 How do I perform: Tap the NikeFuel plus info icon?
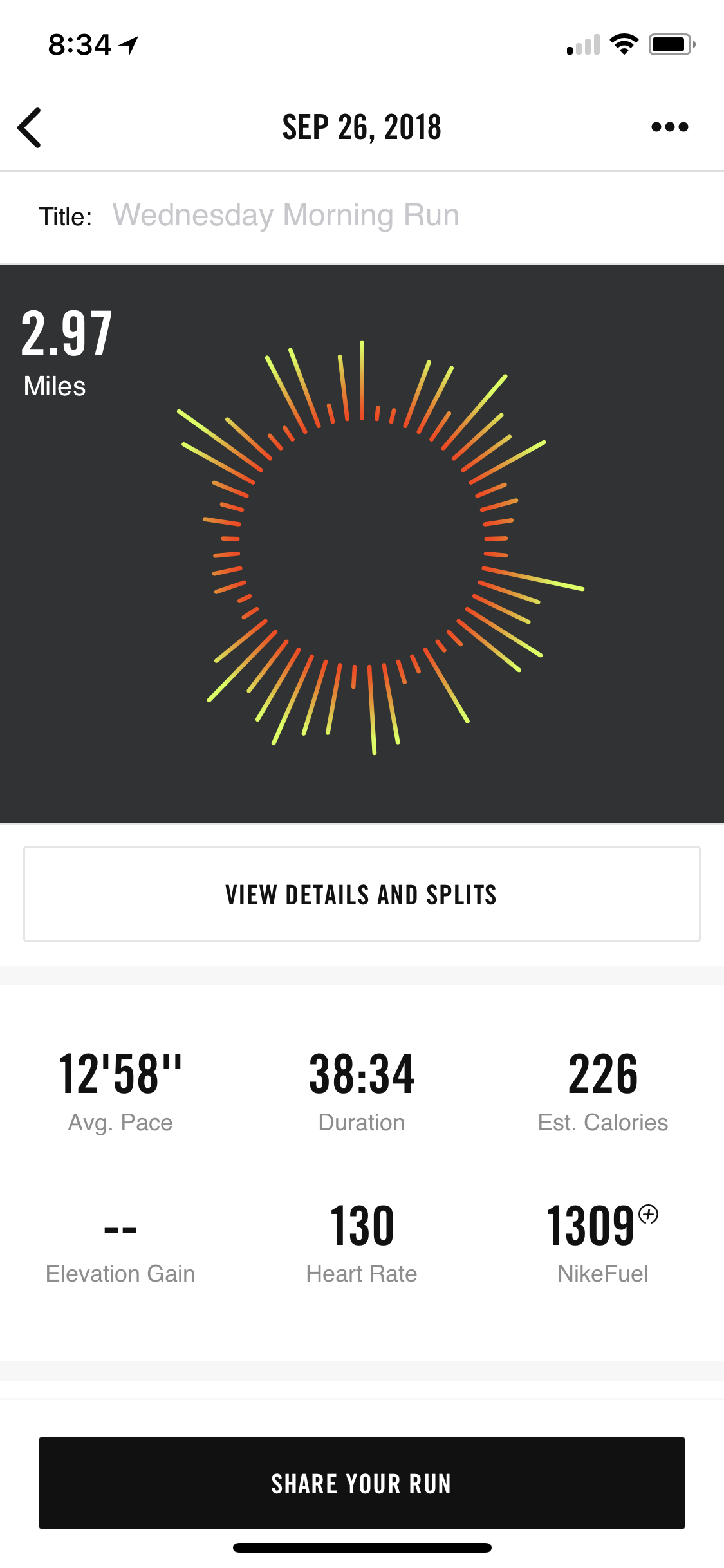click(x=649, y=1215)
